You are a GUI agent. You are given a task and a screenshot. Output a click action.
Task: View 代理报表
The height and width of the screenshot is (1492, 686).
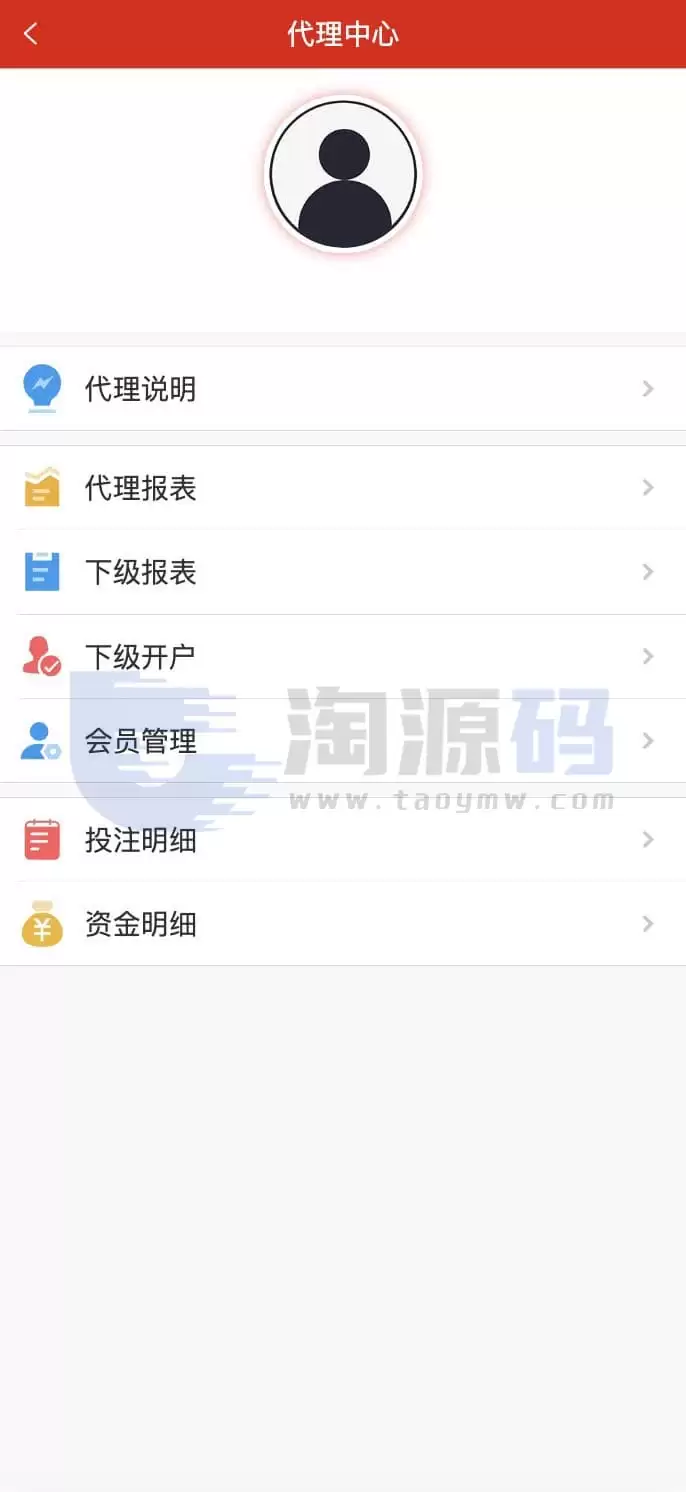pyautogui.click(x=343, y=488)
